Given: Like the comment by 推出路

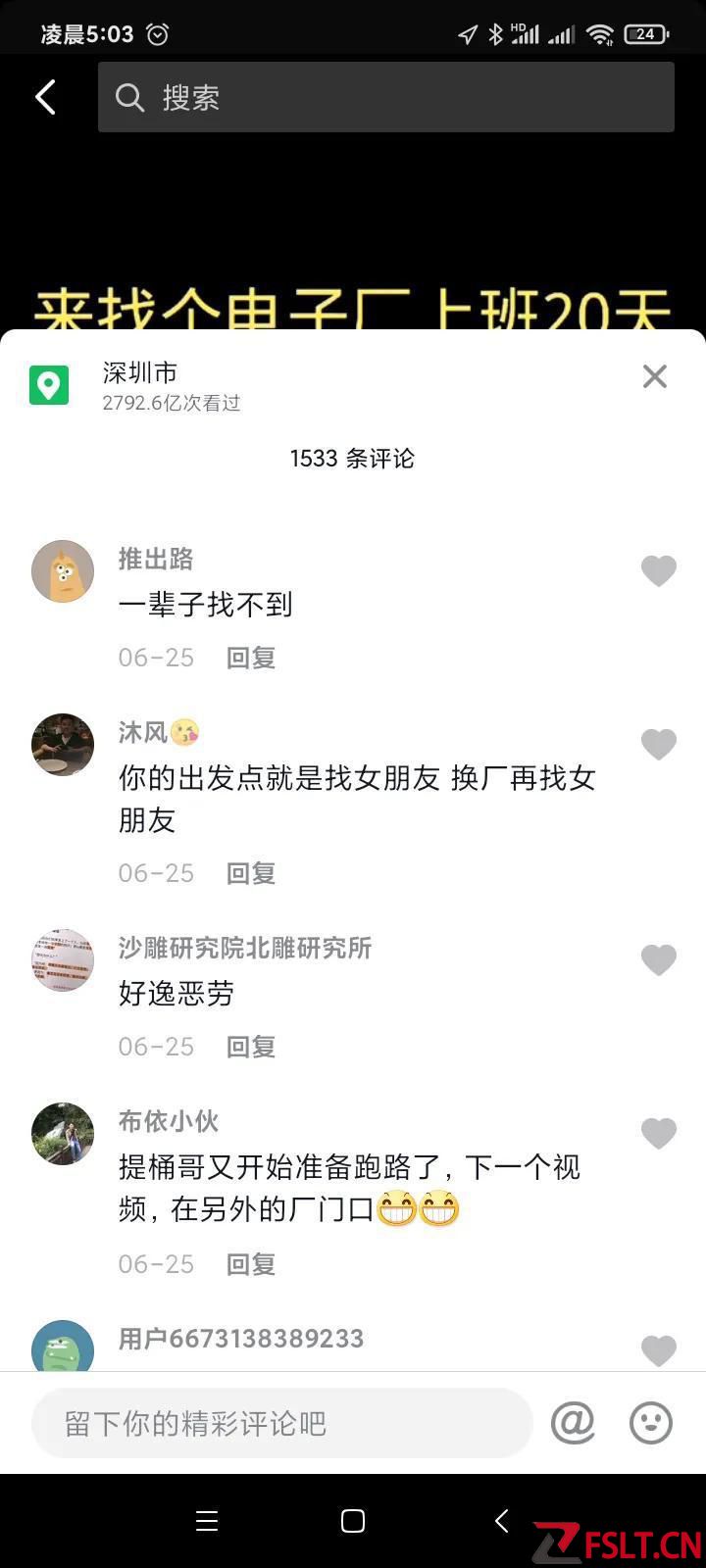Looking at the screenshot, I should click(658, 571).
